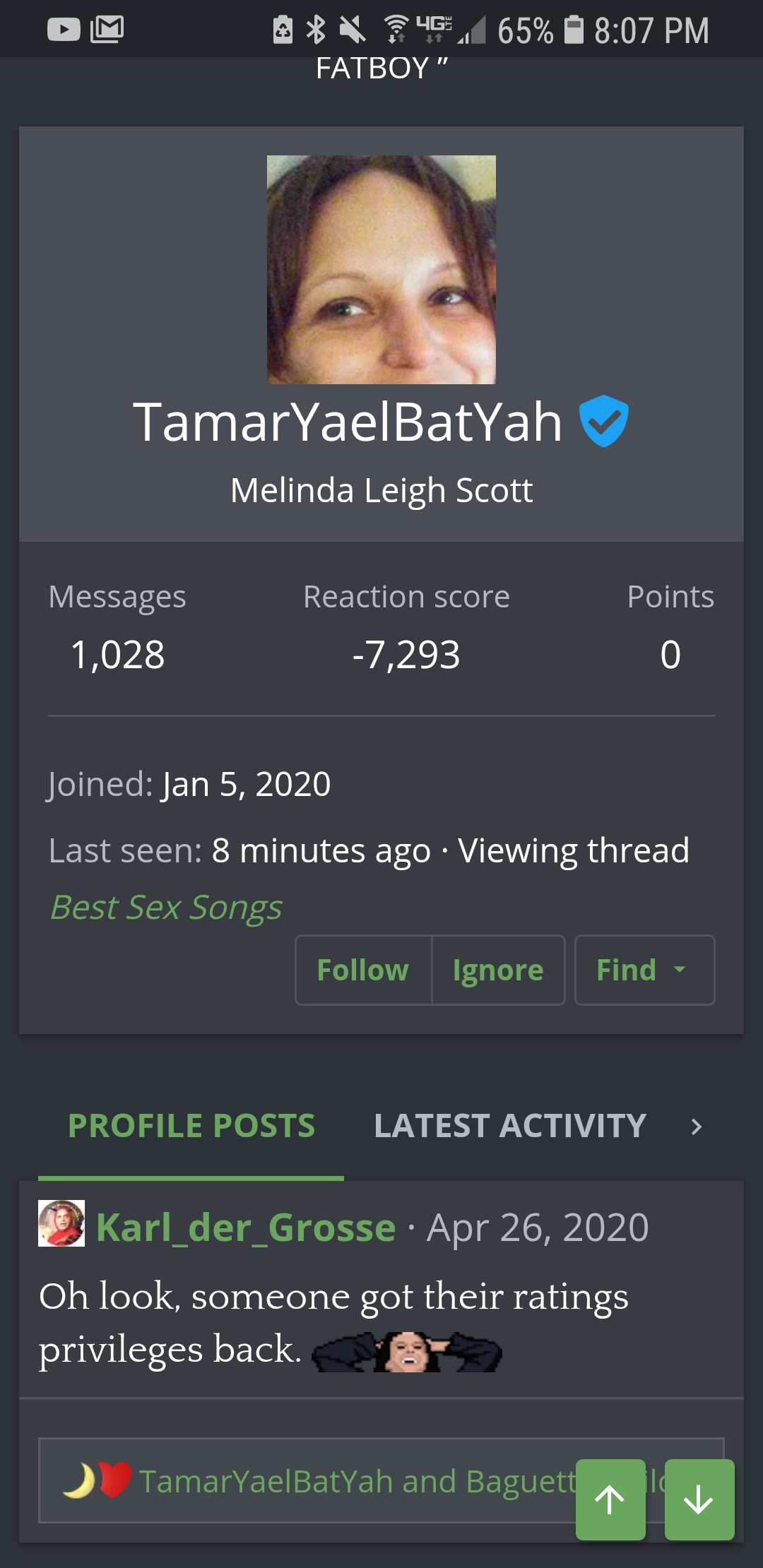Show more tabs with the right chevron
The image size is (763, 1568).
[x=697, y=1127]
